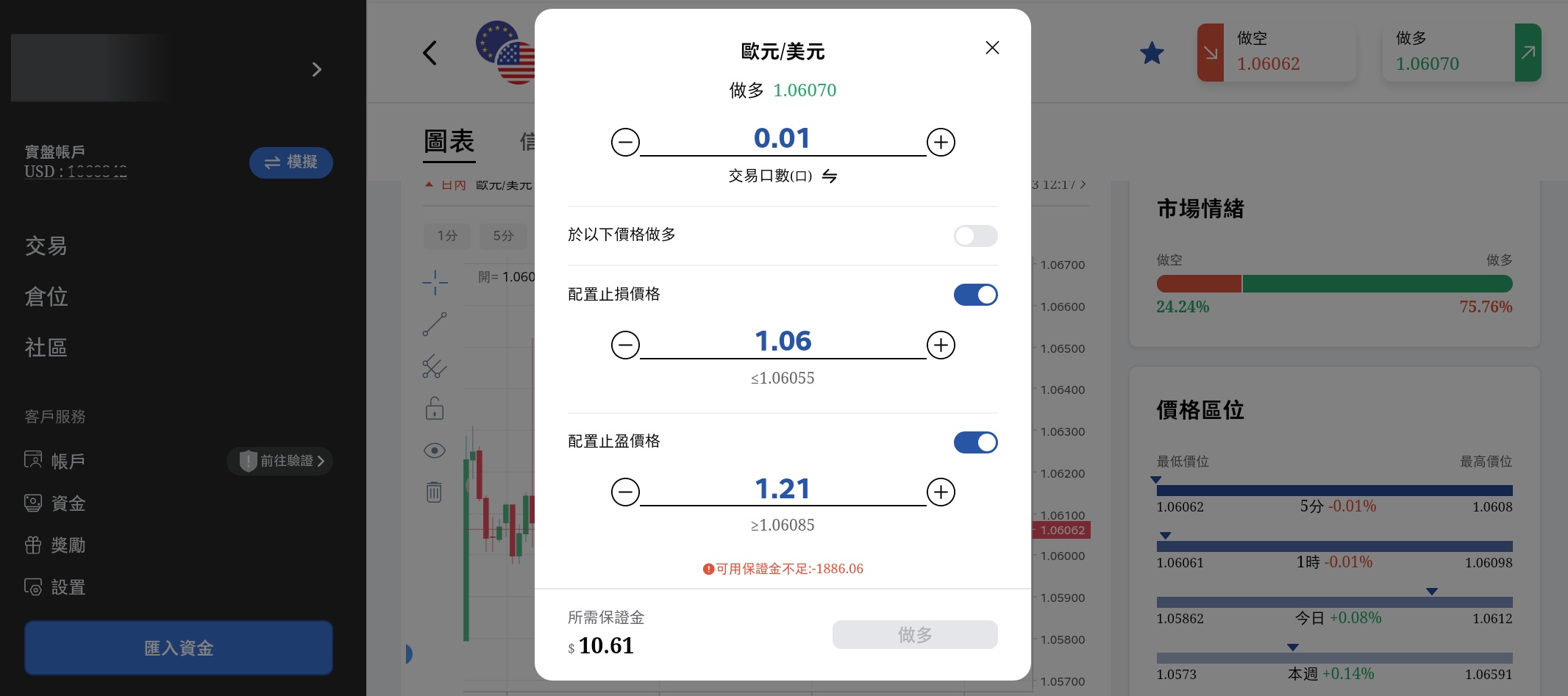Go to 前往驗證 account verification

280,461
